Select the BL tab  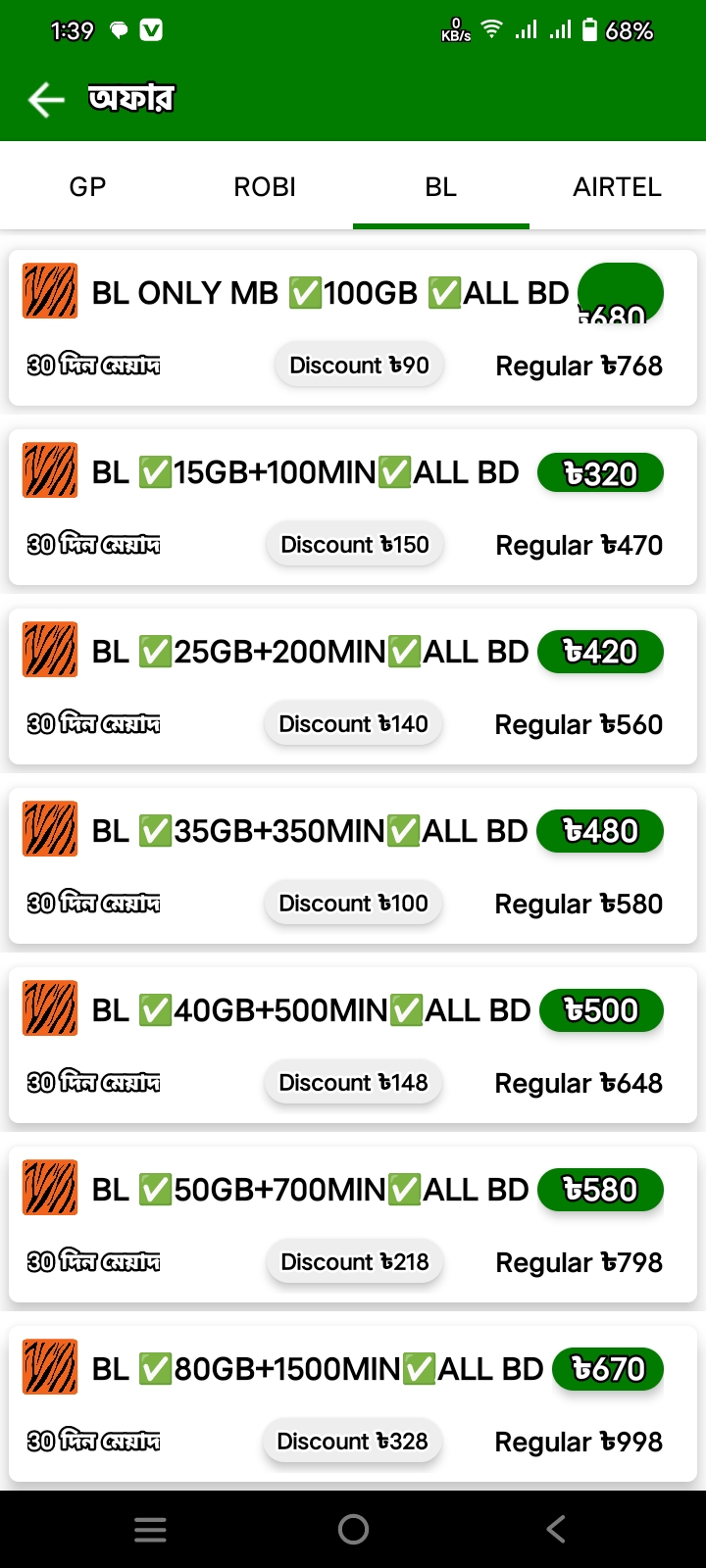click(441, 186)
